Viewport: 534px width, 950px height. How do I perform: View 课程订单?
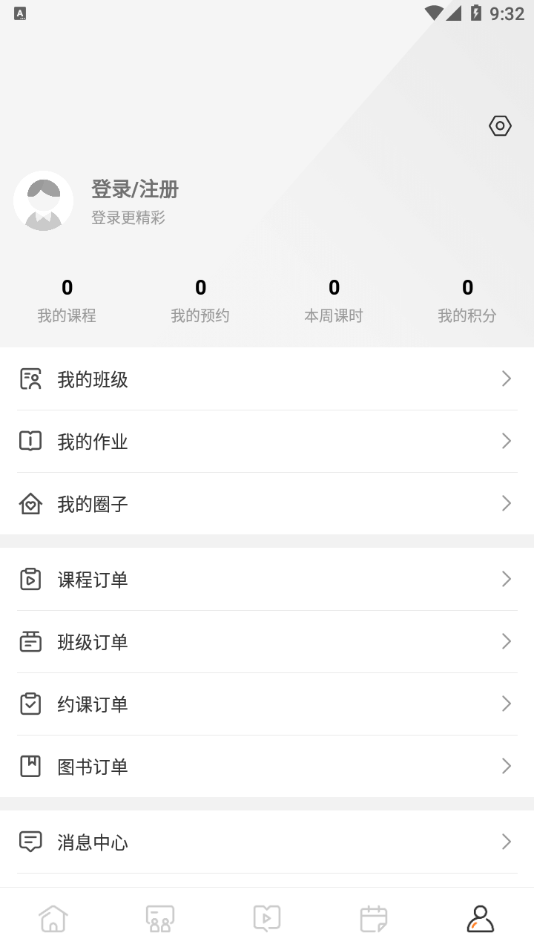click(x=267, y=579)
